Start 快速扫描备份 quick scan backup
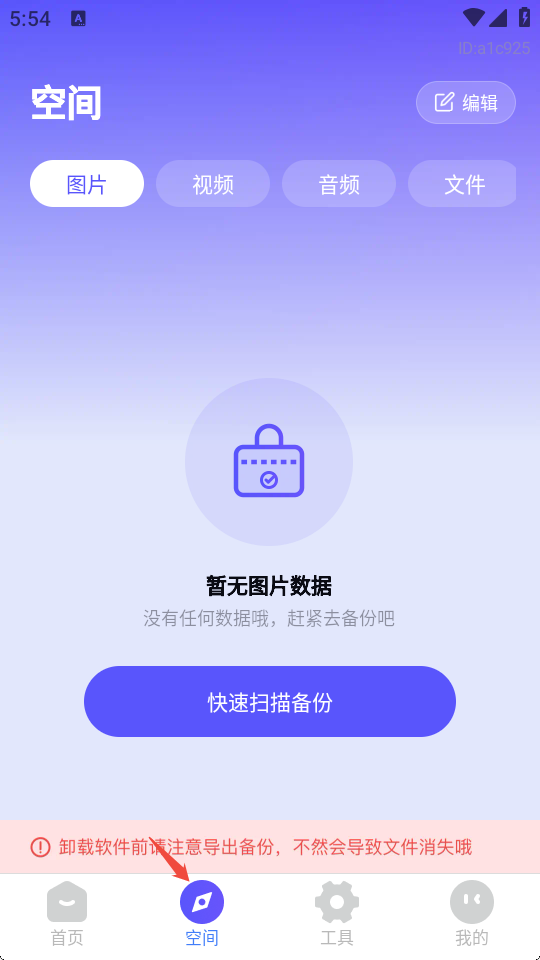The height and width of the screenshot is (960, 540). [x=270, y=702]
